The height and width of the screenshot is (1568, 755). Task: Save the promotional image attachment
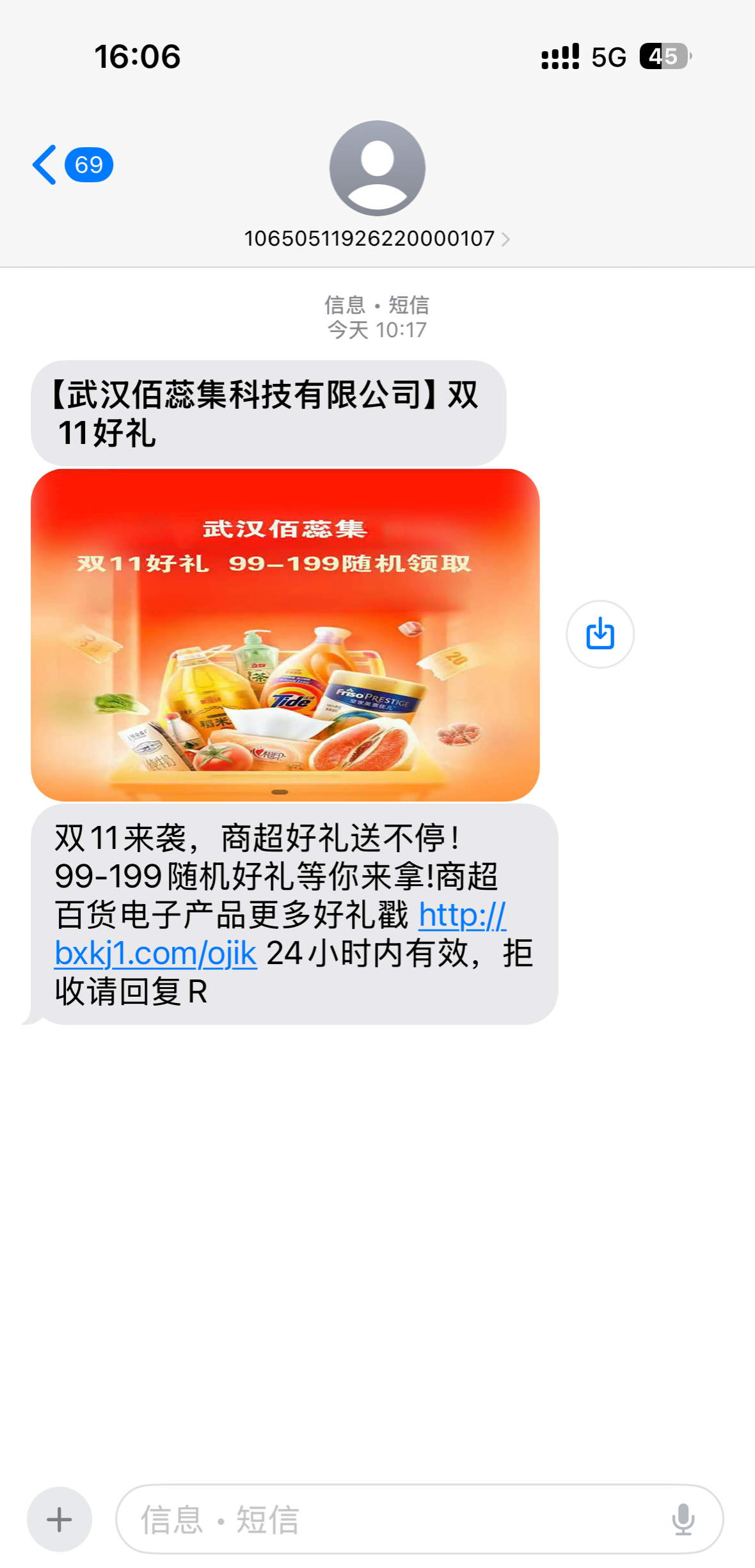[600, 634]
